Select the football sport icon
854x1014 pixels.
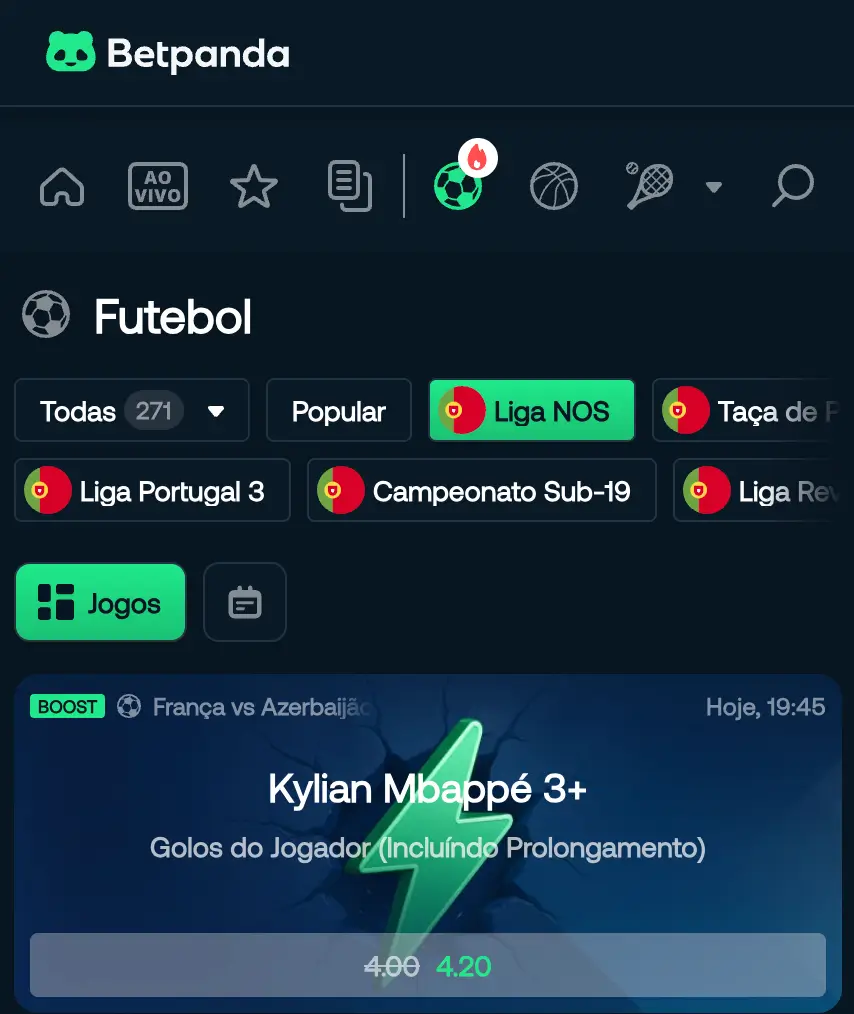pos(458,186)
